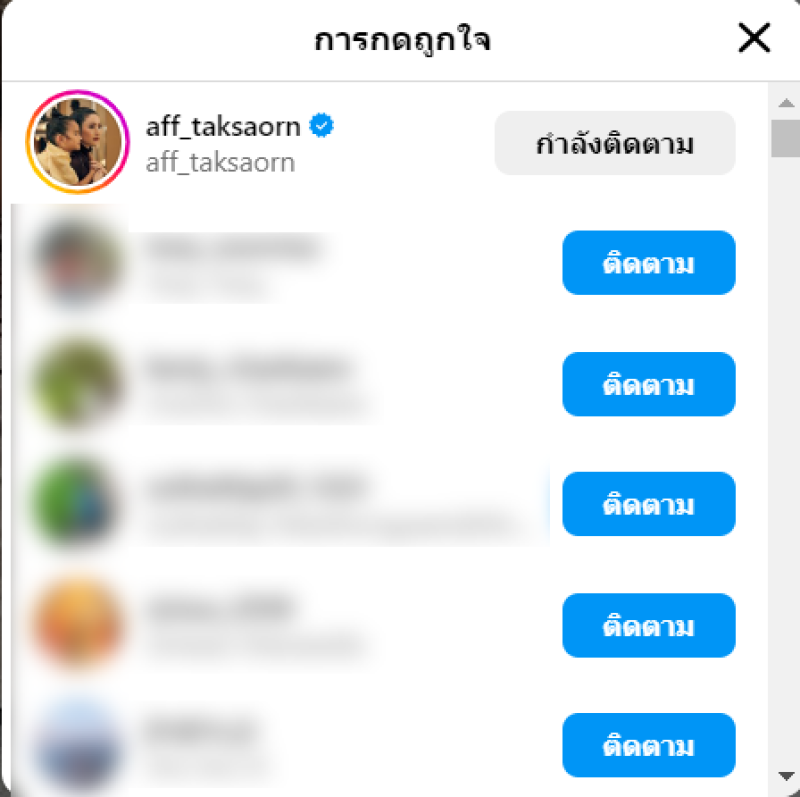Click the scrollbar up arrow

(x=786, y=100)
